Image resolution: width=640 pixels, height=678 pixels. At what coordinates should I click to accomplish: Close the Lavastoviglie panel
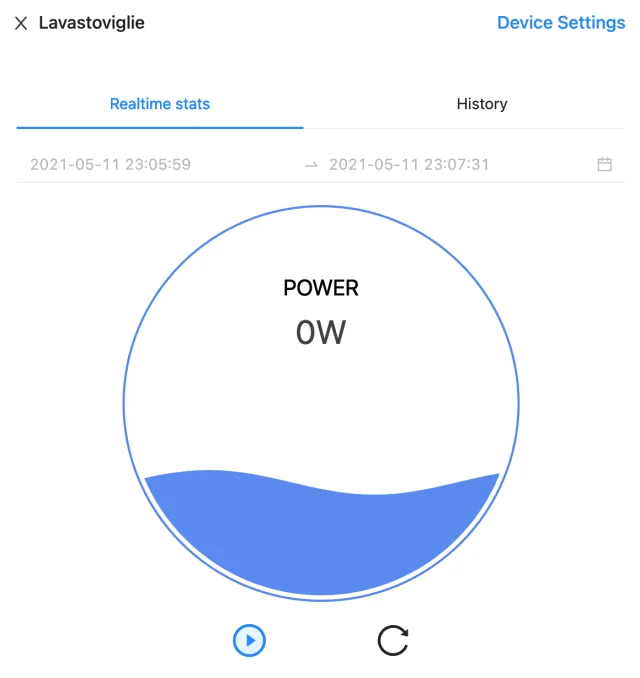pyautogui.click(x=21, y=23)
